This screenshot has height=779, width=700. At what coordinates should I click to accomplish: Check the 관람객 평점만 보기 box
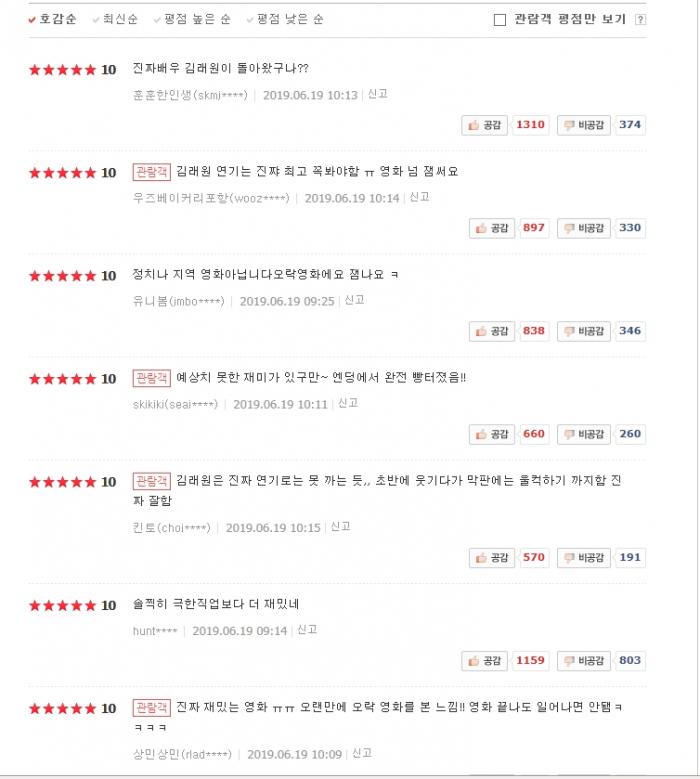click(500, 19)
